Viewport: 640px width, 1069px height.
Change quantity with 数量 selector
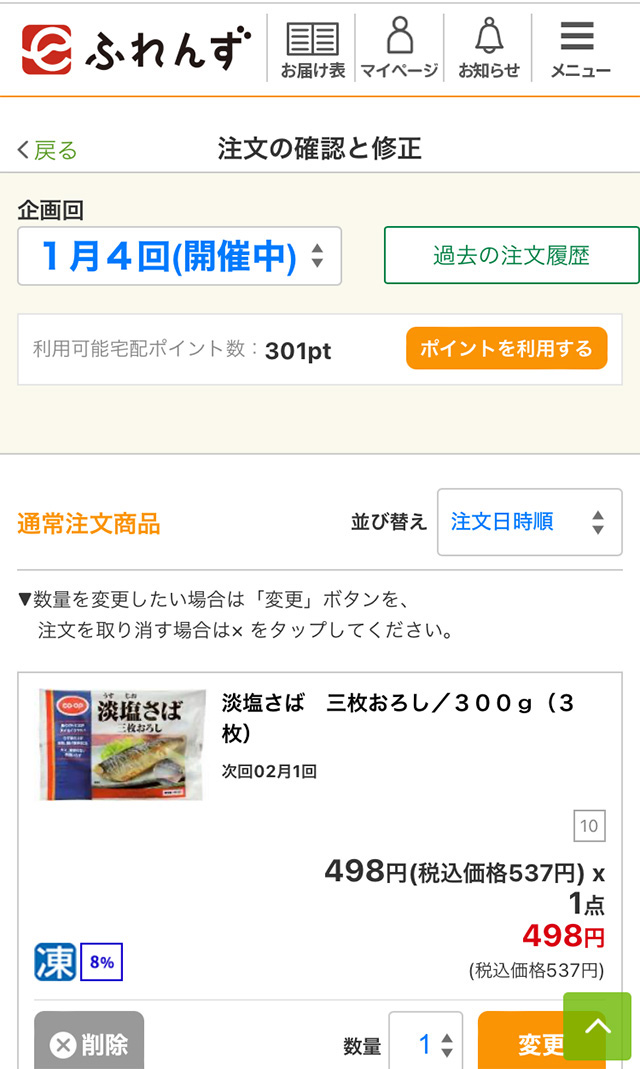click(x=426, y=1044)
